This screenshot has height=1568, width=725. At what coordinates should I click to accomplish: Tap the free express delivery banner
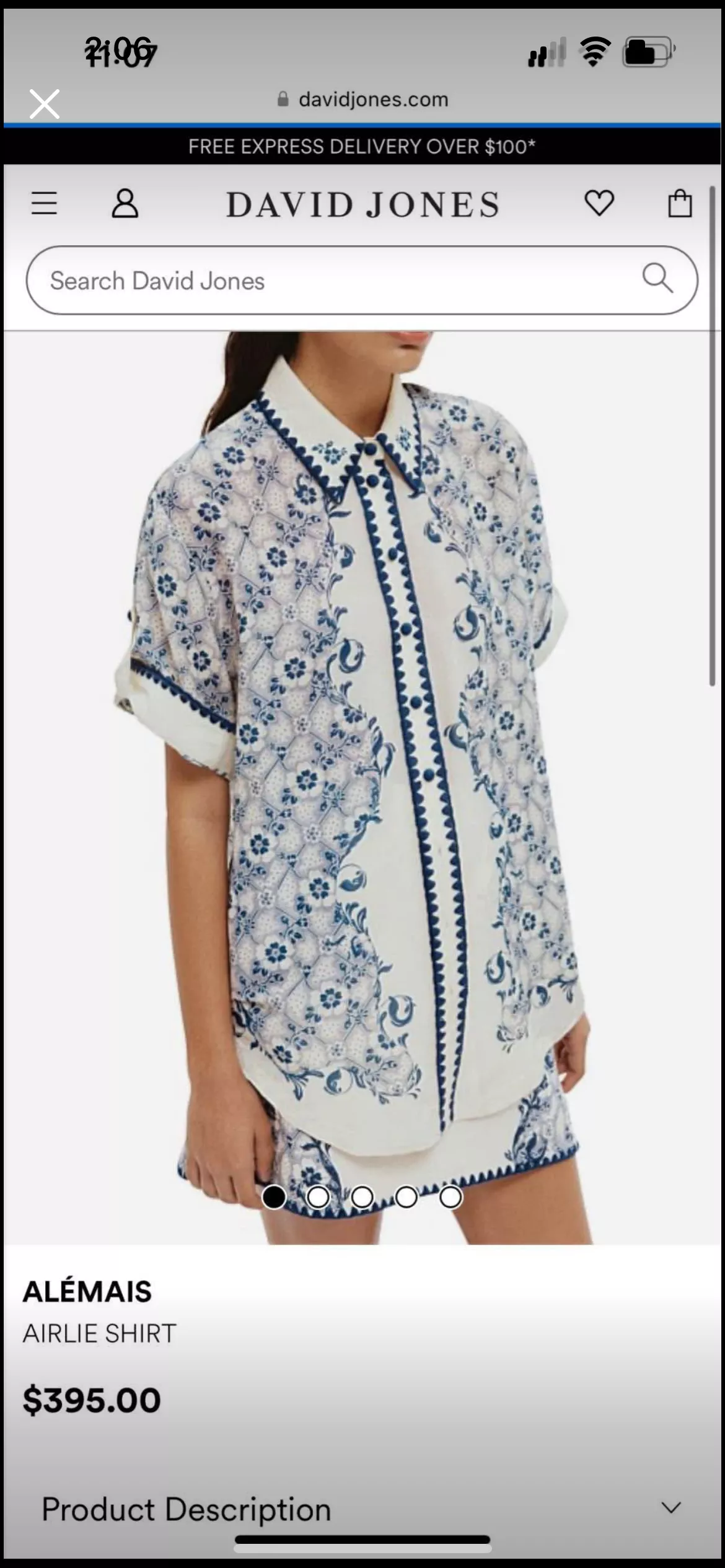pyautogui.click(x=362, y=147)
